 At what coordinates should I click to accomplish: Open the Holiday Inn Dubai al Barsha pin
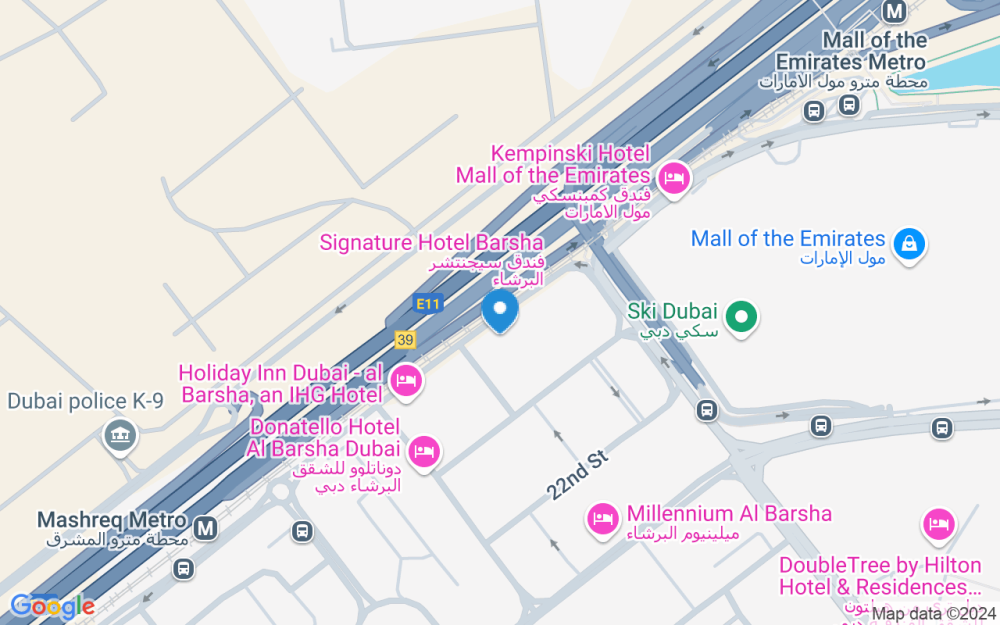point(406,383)
